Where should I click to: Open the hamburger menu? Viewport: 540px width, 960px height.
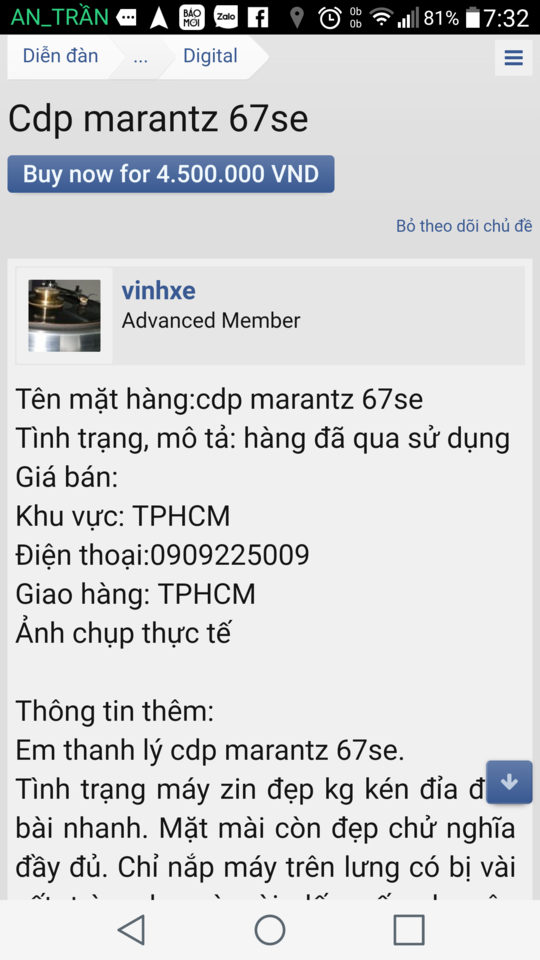pyautogui.click(x=513, y=58)
